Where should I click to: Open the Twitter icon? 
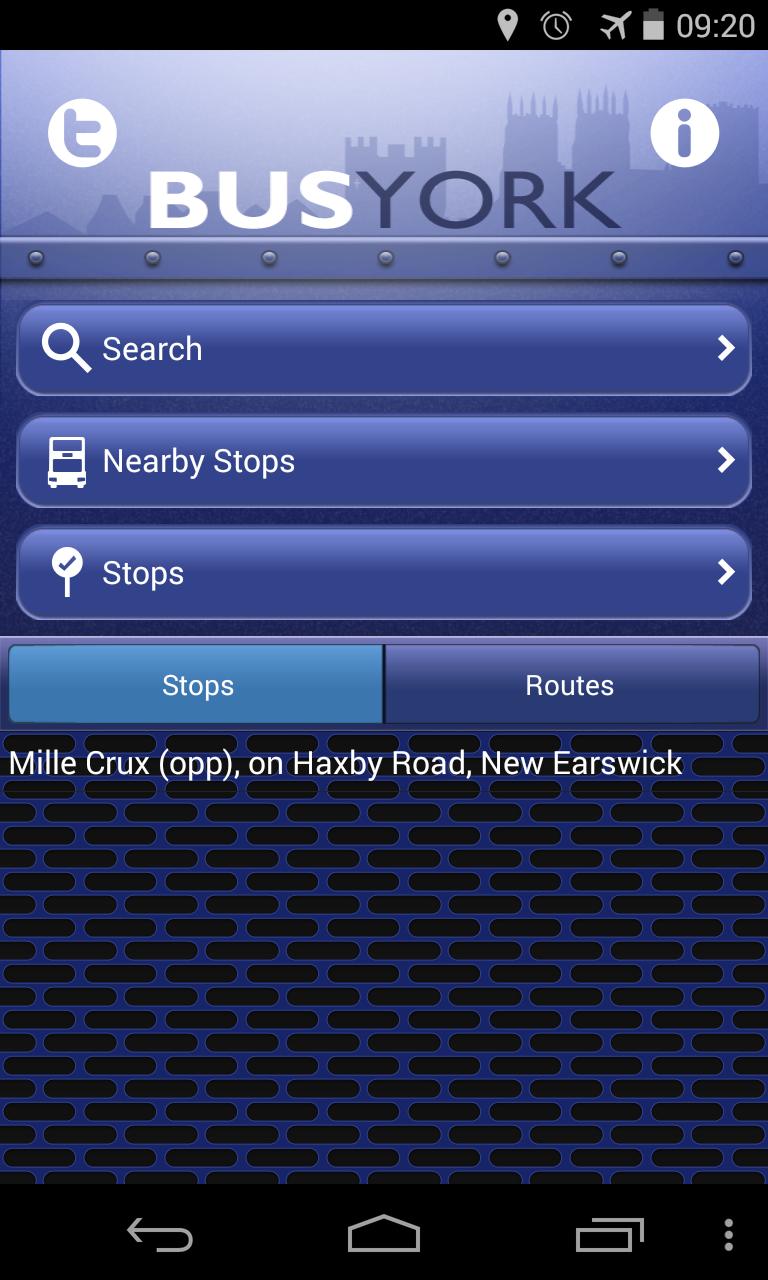(82, 133)
